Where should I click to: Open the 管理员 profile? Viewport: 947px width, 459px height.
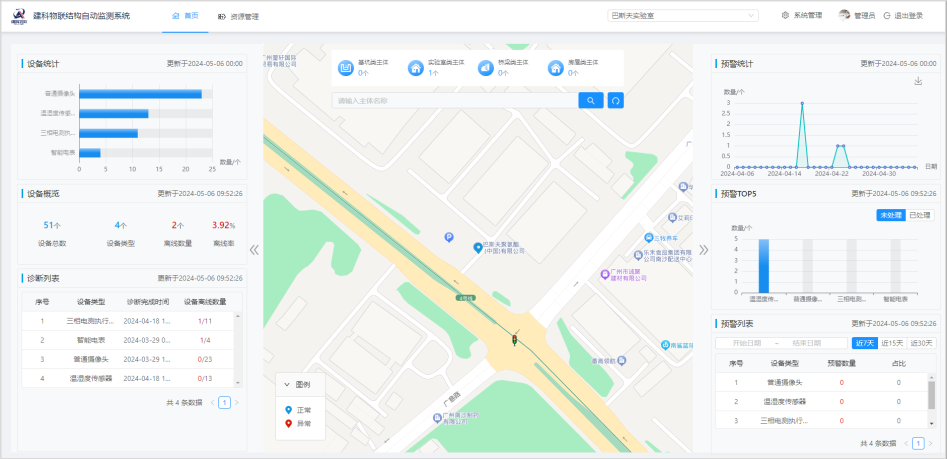(x=857, y=16)
